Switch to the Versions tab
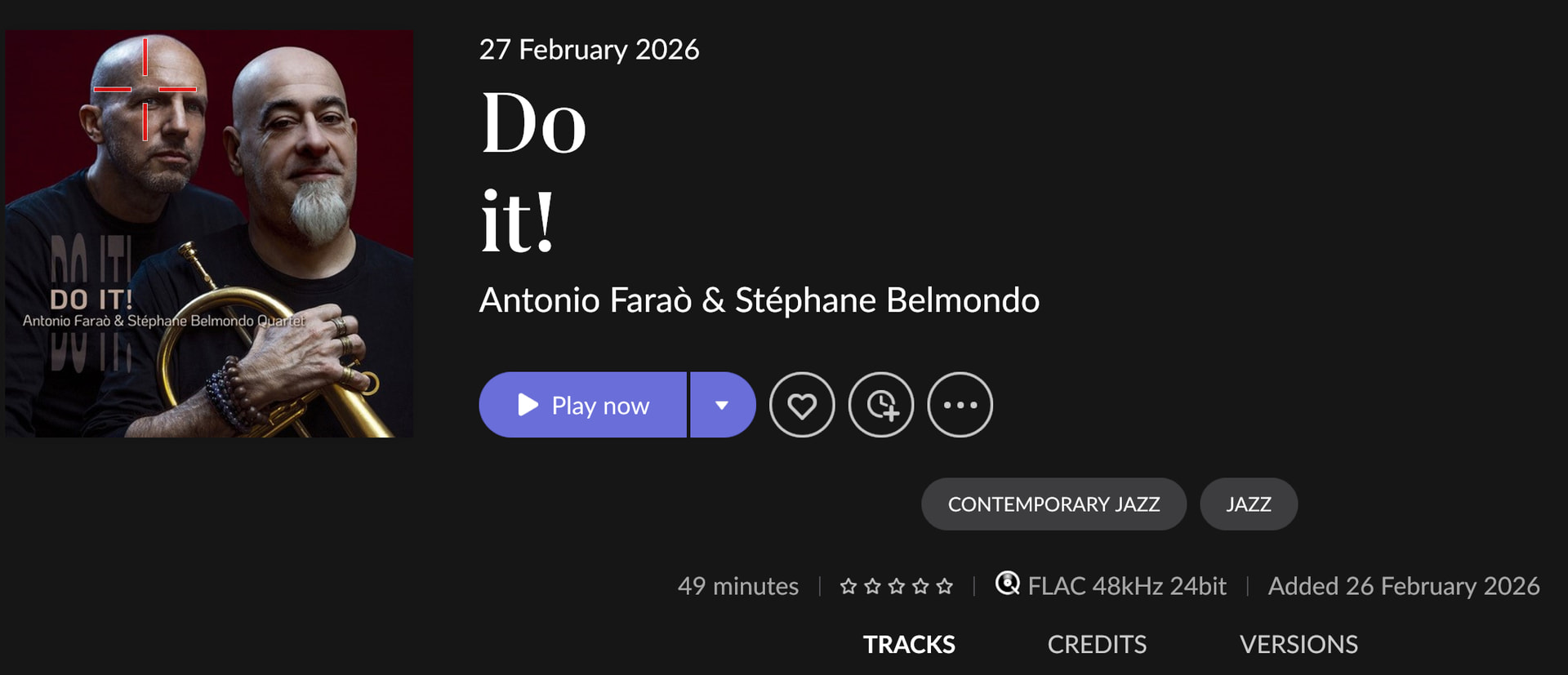Image resolution: width=1568 pixels, height=675 pixels. pyautogui.click(x=1298, y=644)
